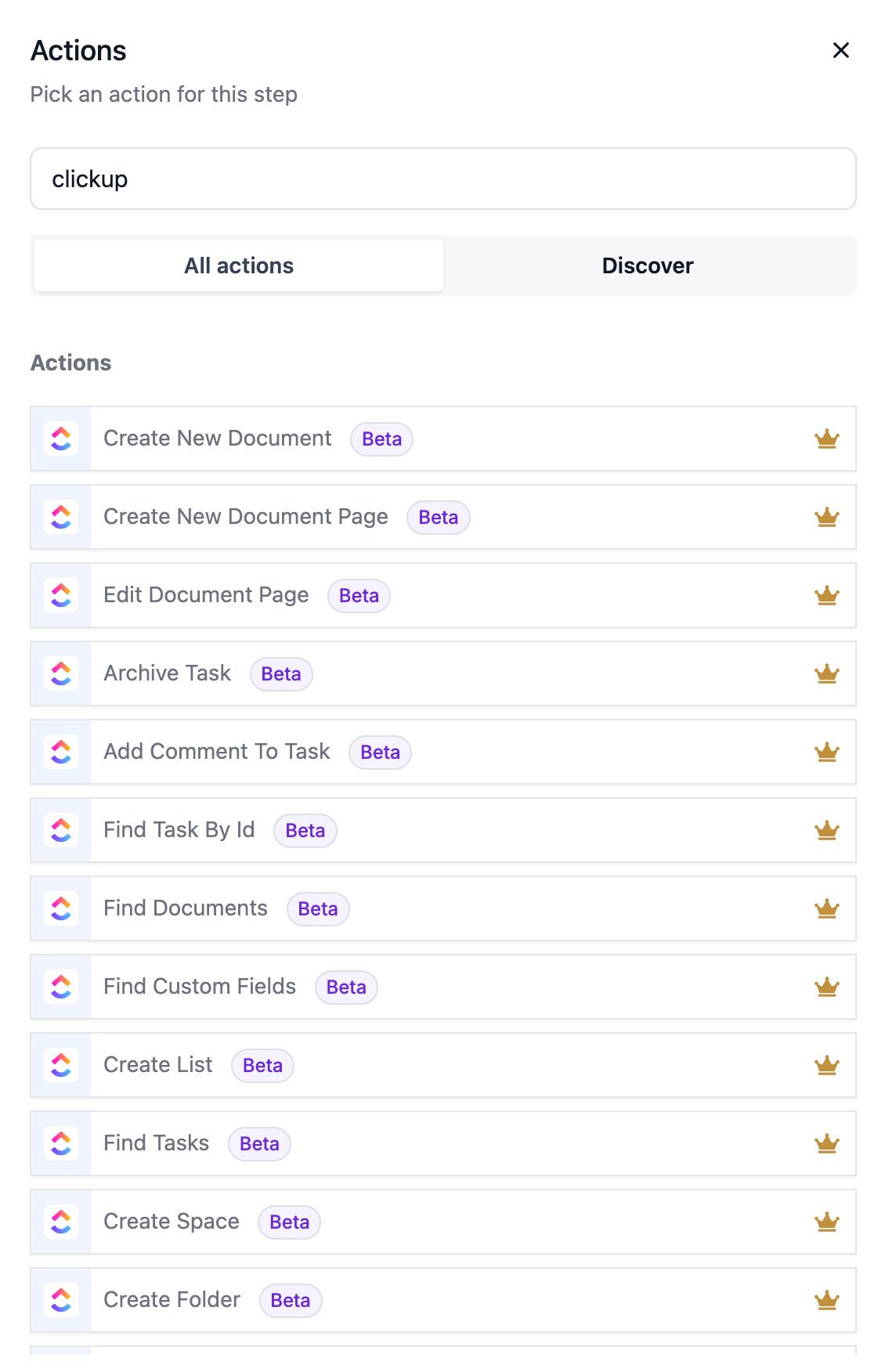Click inside the clickup search field
885x1372 pixels.
tap(442, 179)
